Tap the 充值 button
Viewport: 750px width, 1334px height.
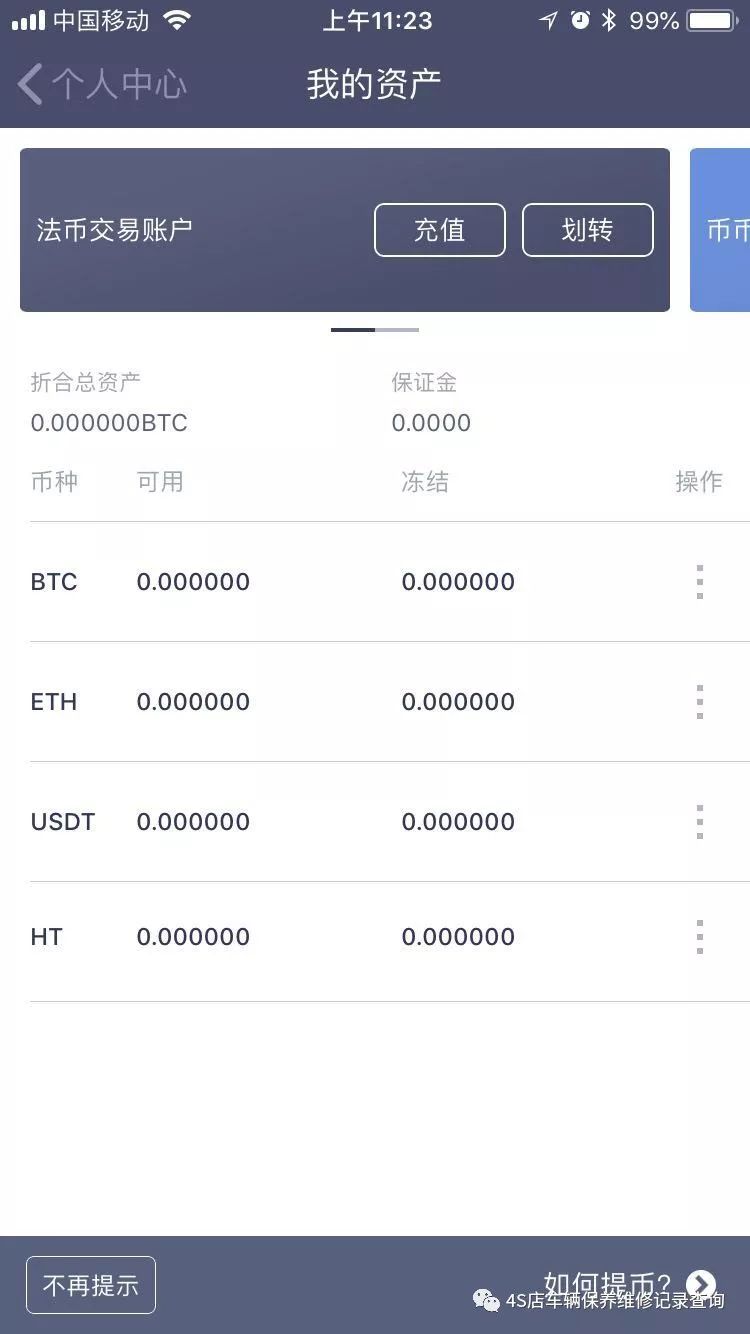pyautogui.click(x=440, y=230)
